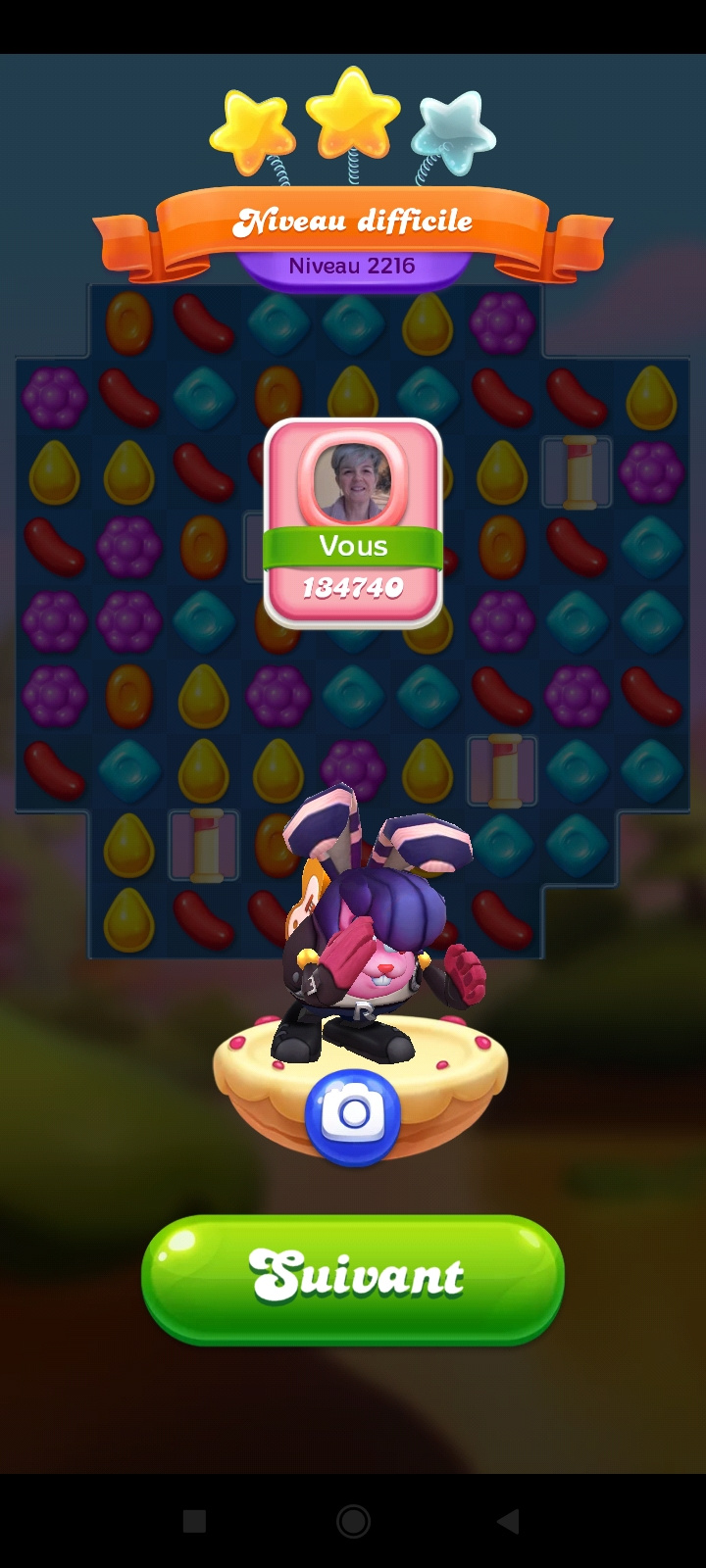Image resolution: width=706 pixels, height=1568 pixels.
Task: Go to the system home screen
Action: (x=353, y=1521)
